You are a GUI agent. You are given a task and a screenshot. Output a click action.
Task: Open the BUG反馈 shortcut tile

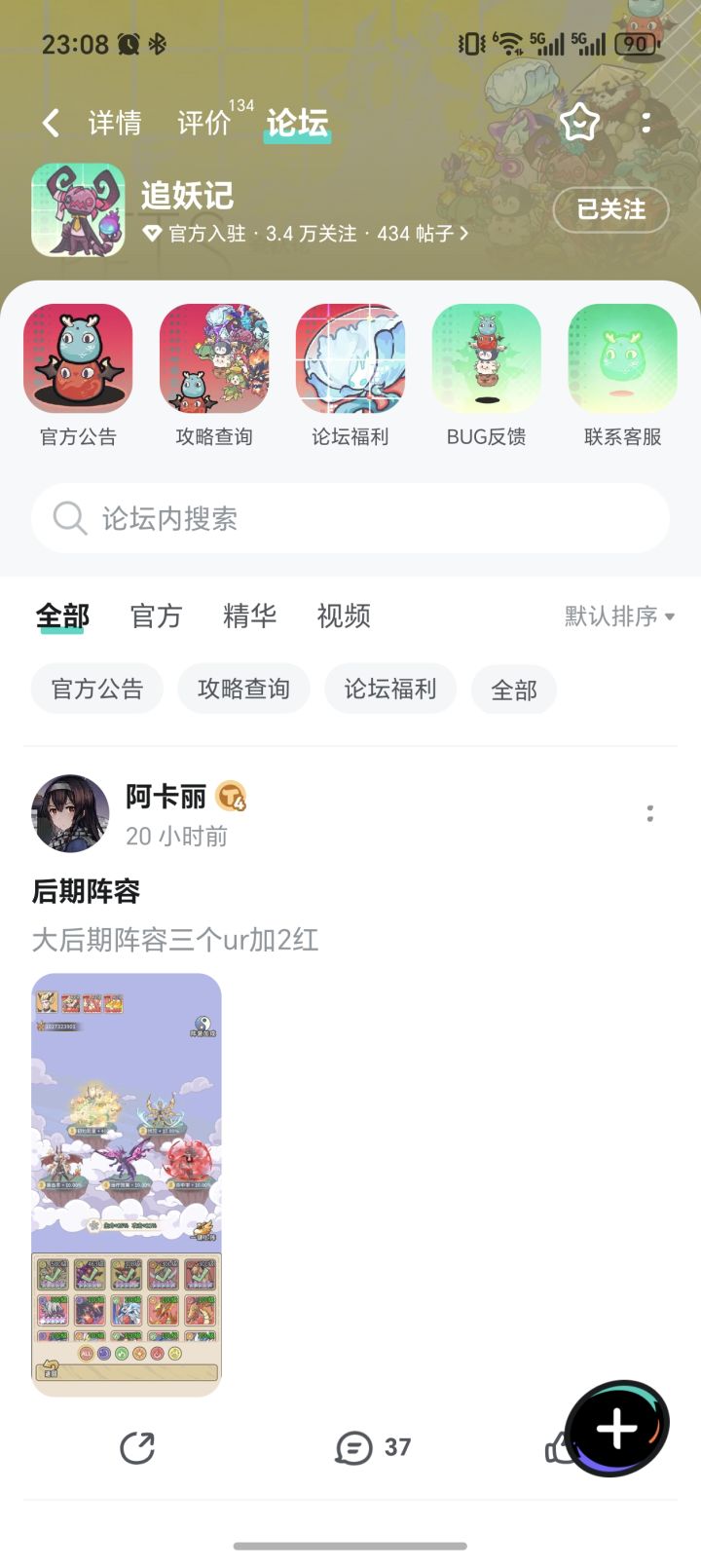[487, 376]
